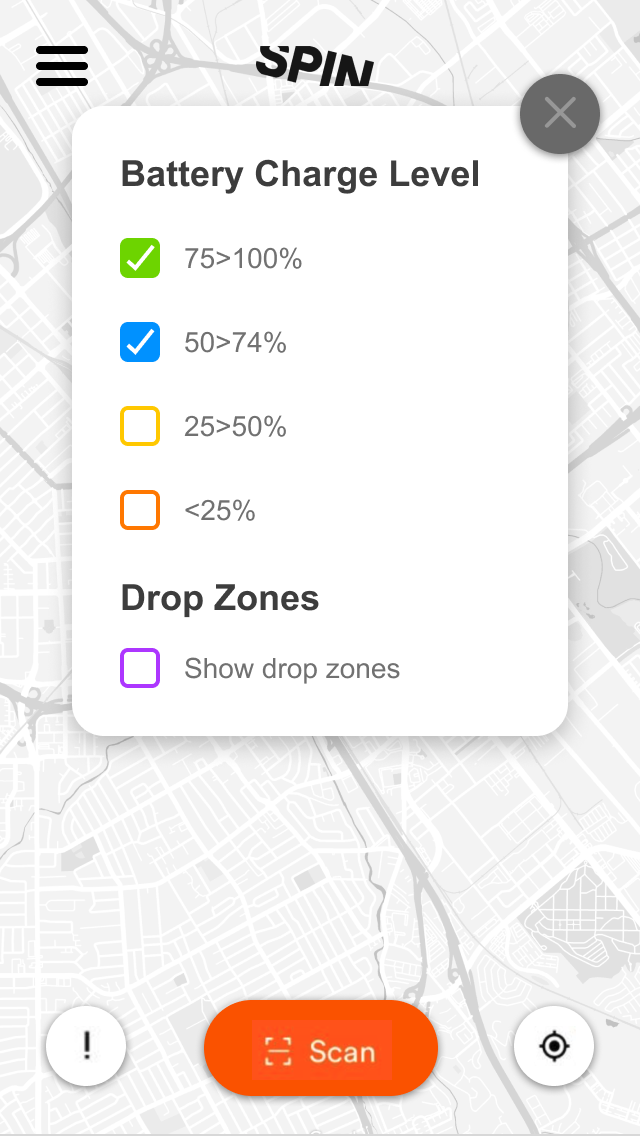Enable the <25% battery filter
Image resolution: width=640 pixels, height=1136 pixels.
pos(140,511)
